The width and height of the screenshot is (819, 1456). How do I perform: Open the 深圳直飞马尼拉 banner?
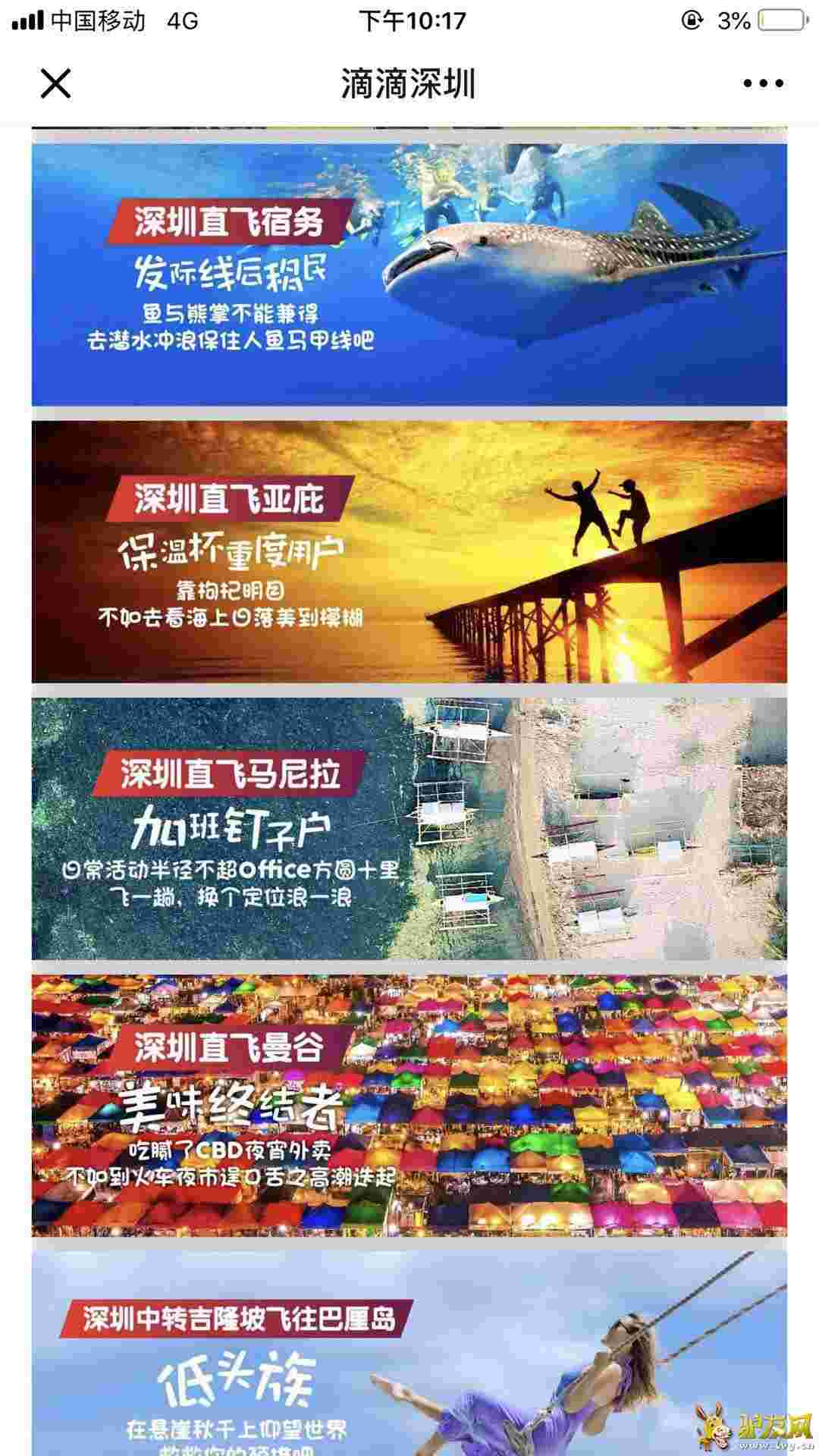tap(409, 829)
